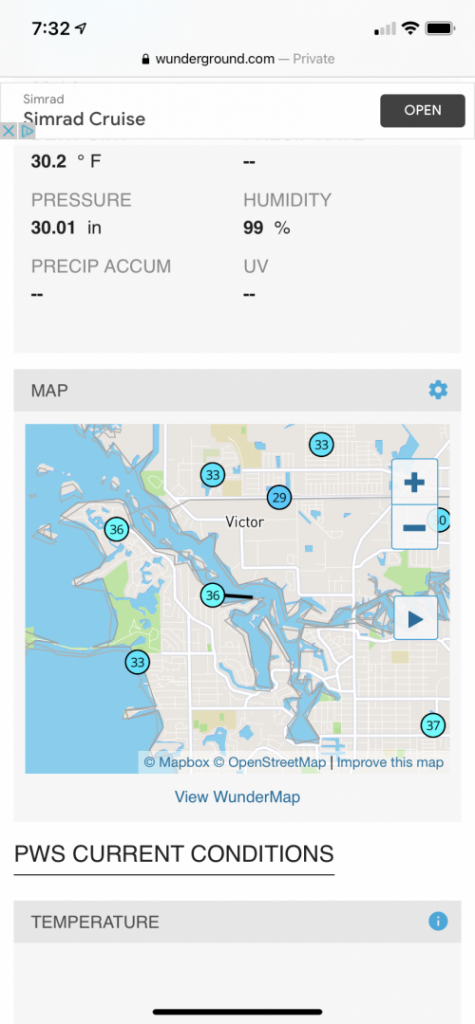
Task: Zoom out on the map
Action: [414, 527]
